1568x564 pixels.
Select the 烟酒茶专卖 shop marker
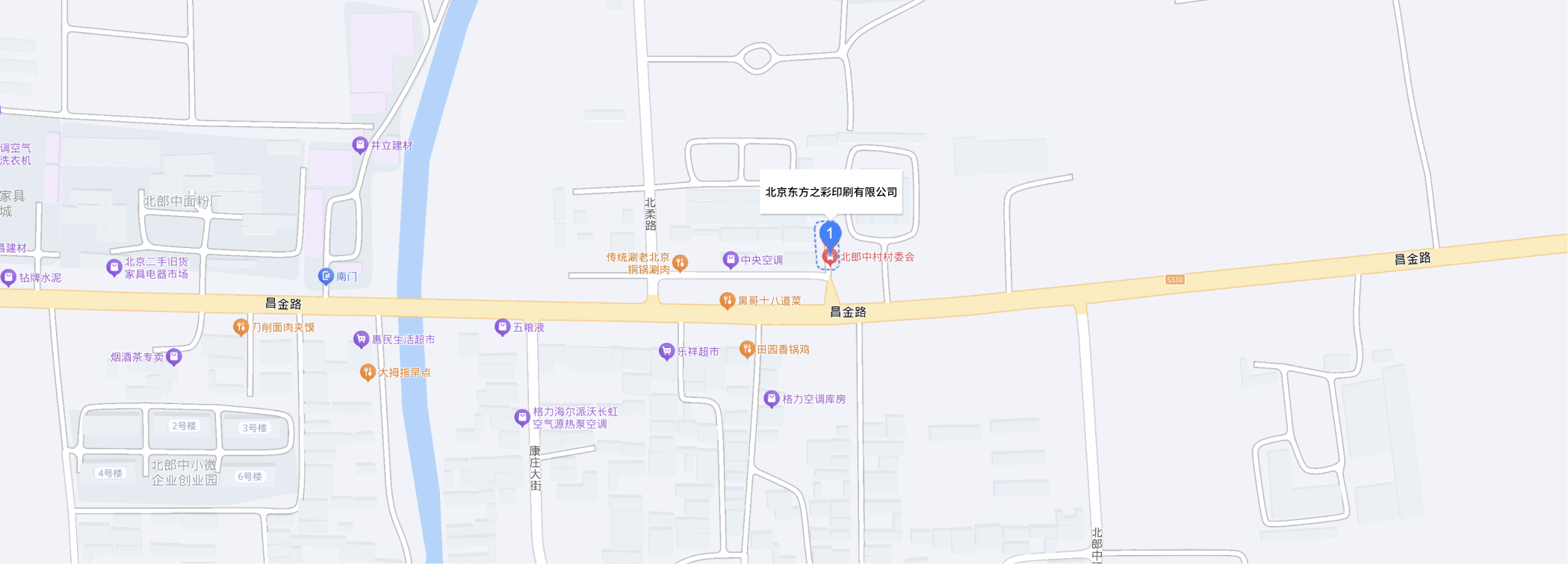[174, 356]
